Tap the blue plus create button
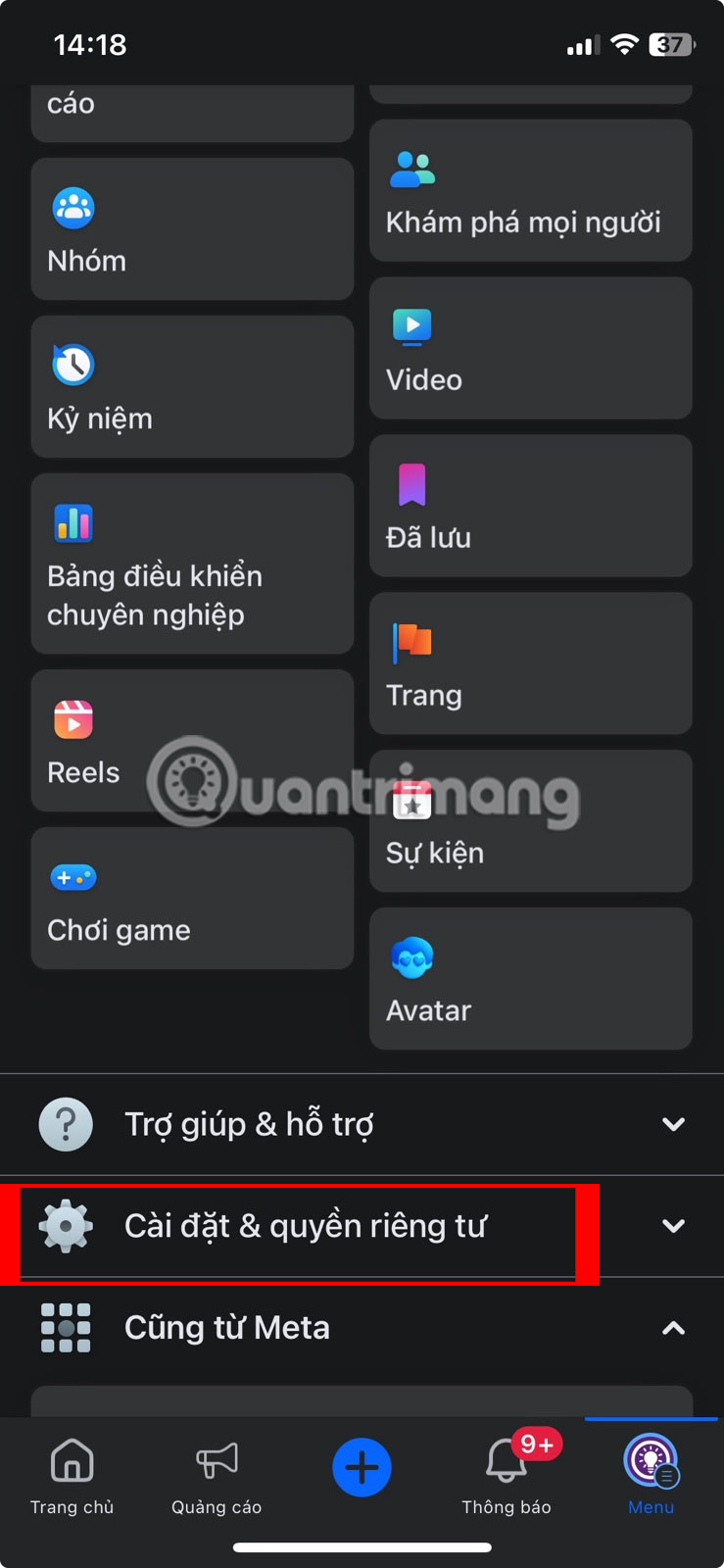Image resolution: width=724 pixels, height=1568 pixels. coord(362,1467)
